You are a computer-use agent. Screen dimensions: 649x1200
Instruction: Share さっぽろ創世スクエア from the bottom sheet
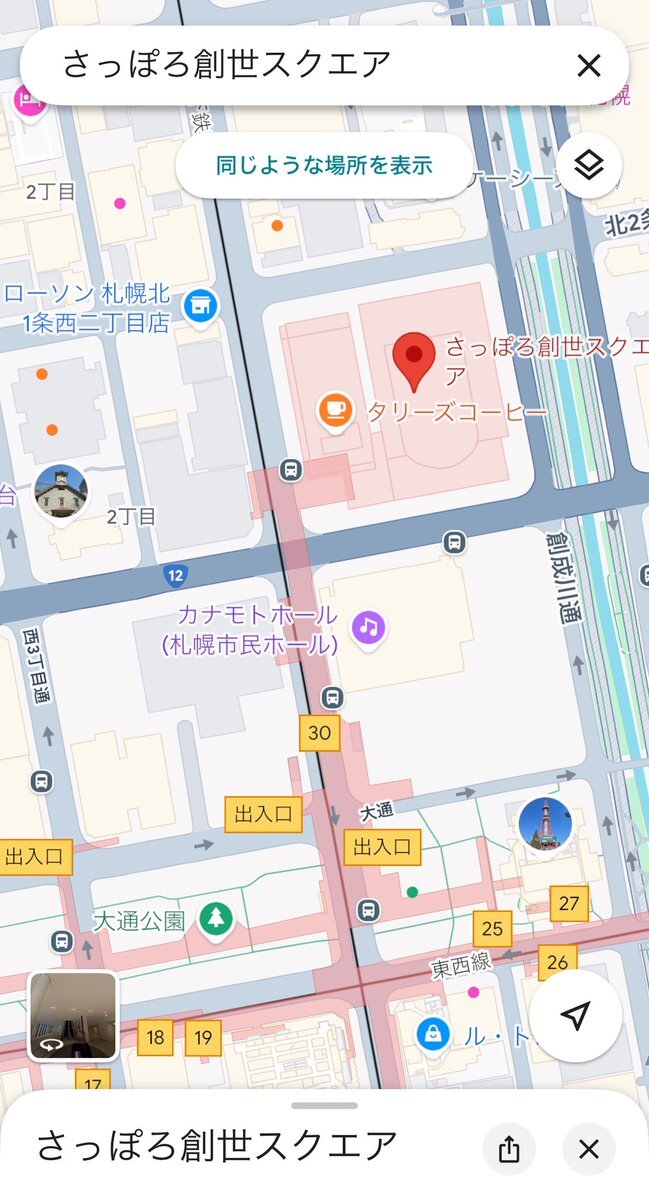tap(509, 1149)
